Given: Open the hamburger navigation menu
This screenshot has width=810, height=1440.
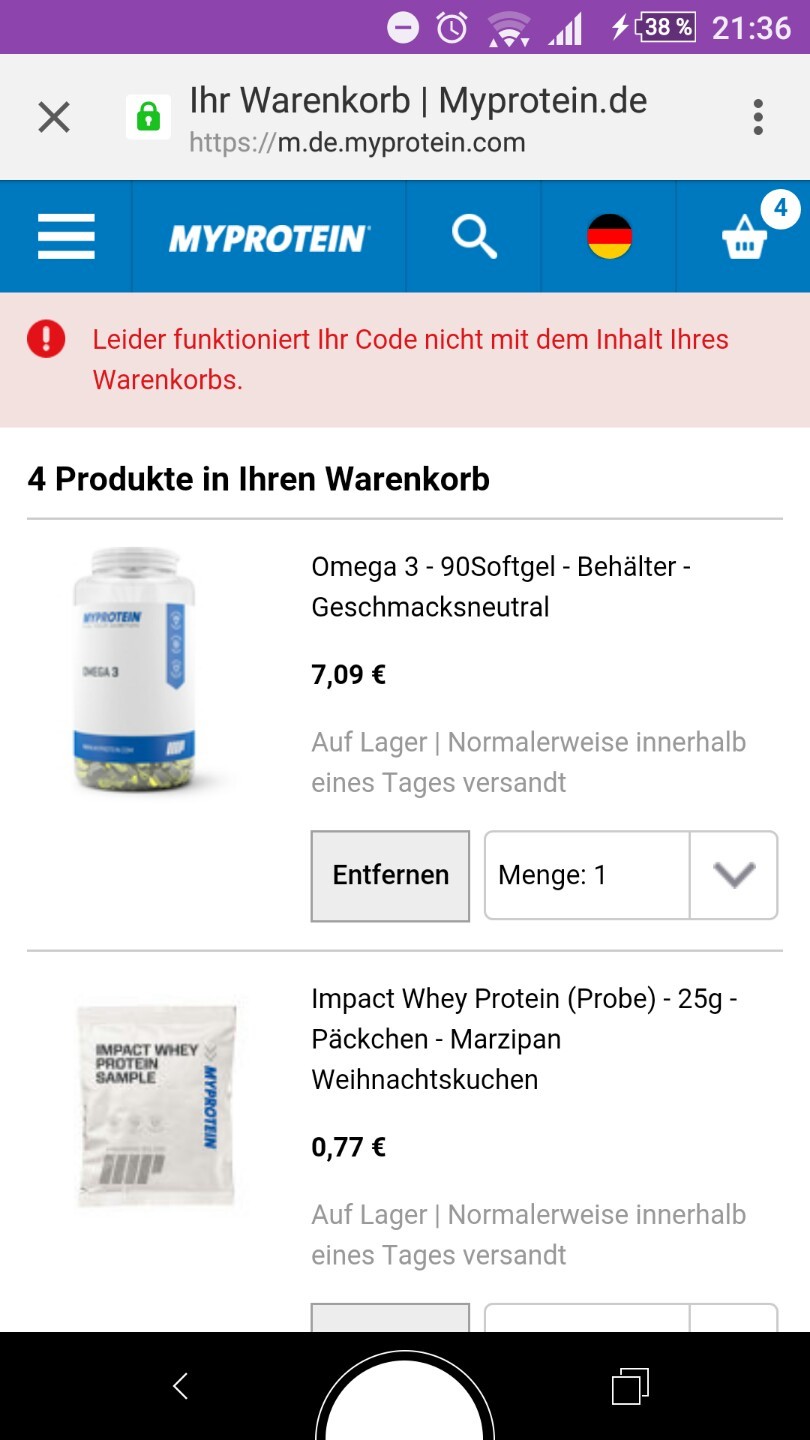Looking at the screenshot, I should (x=66, y=238).
